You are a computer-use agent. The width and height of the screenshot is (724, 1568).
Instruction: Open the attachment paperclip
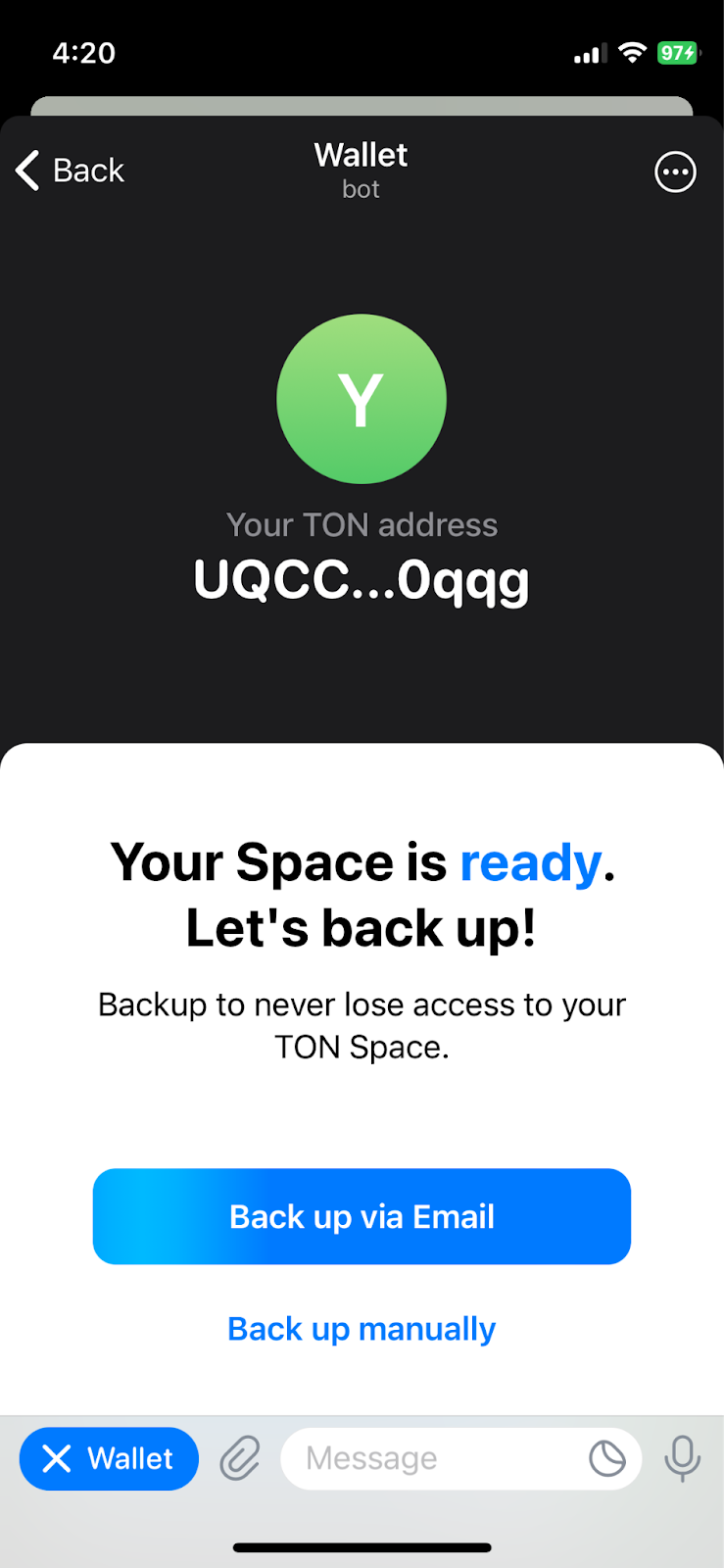[x=240, y=1458]
